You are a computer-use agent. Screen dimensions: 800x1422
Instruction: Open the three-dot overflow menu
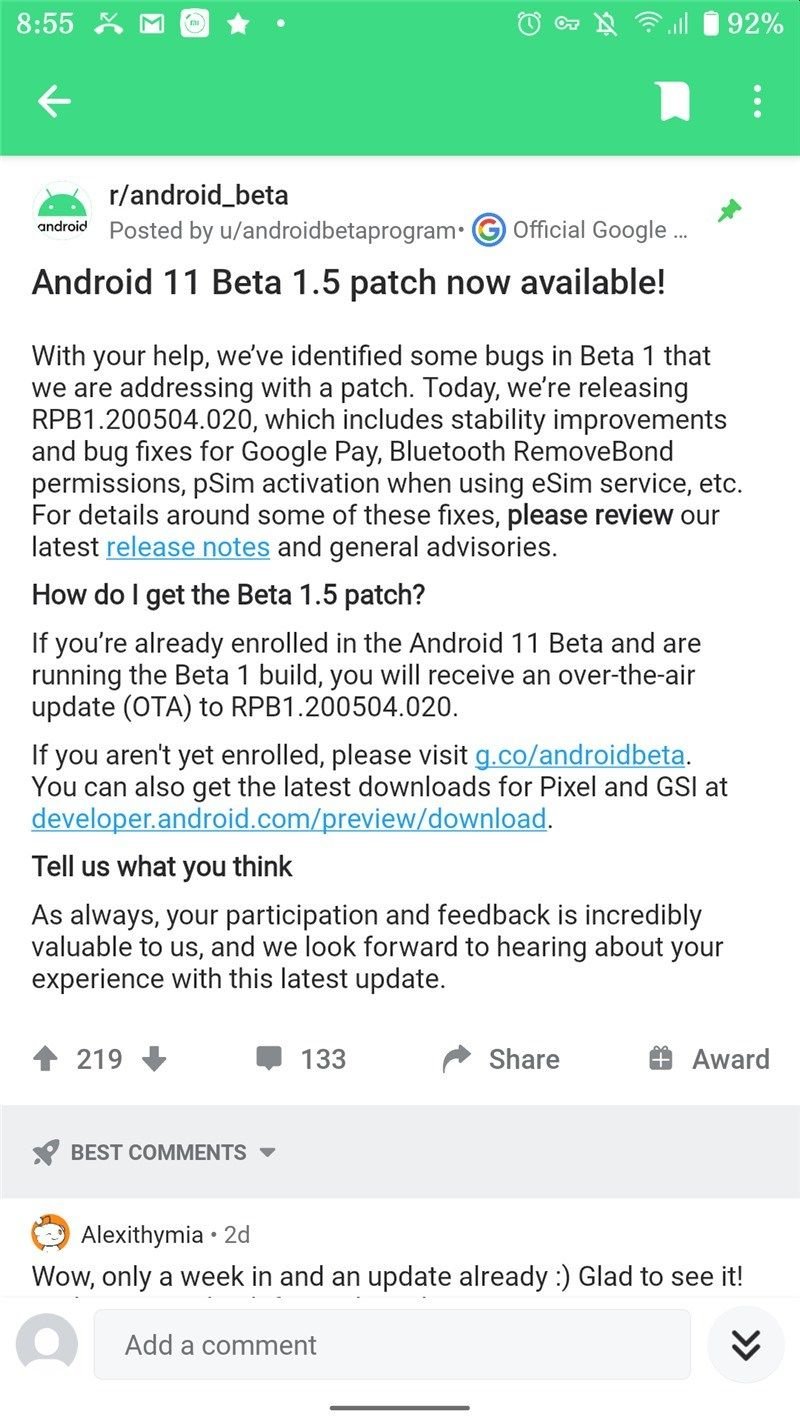[x=757, y=101]
